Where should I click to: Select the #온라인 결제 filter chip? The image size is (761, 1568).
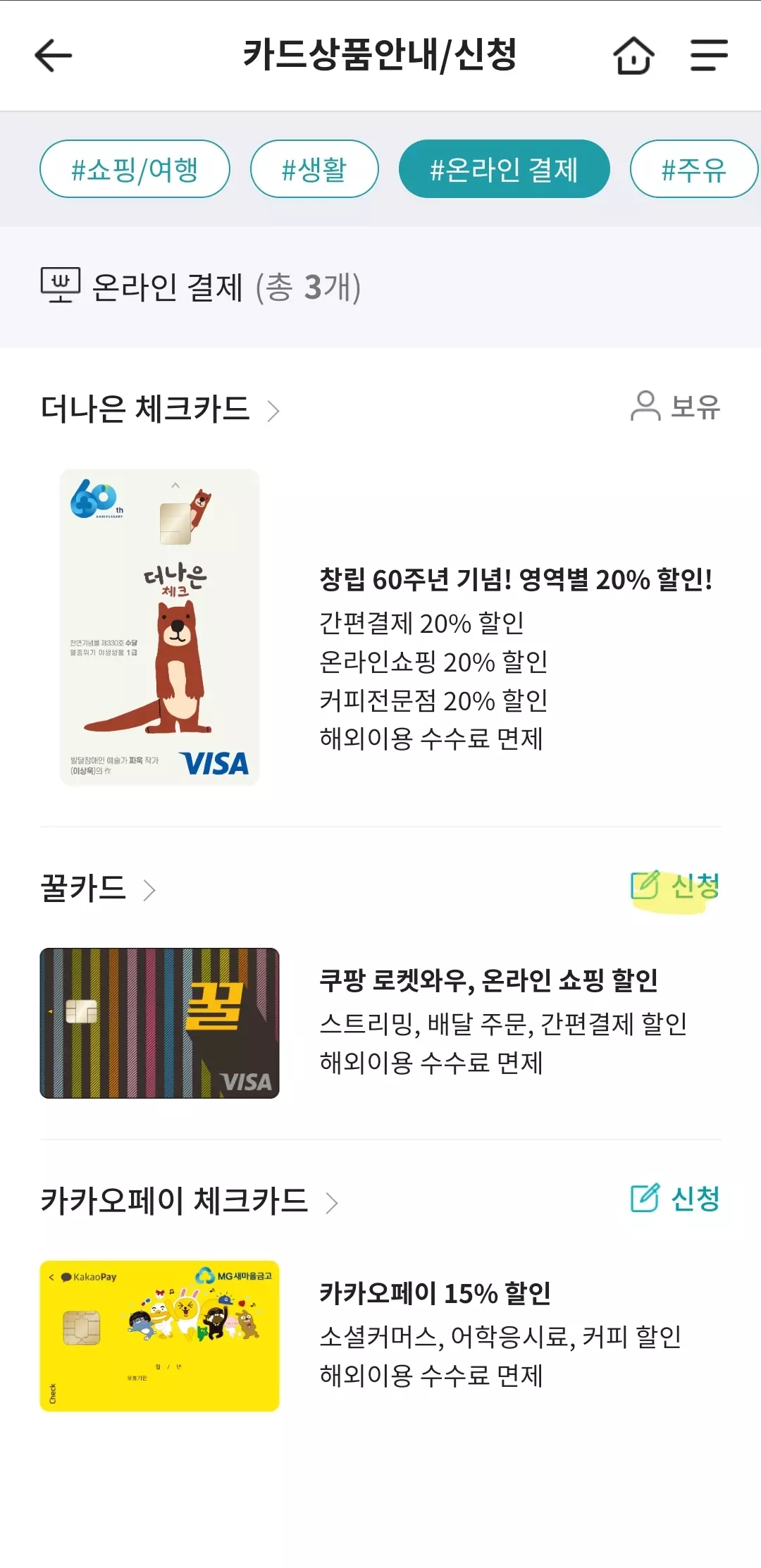click(x=506, y=168)
